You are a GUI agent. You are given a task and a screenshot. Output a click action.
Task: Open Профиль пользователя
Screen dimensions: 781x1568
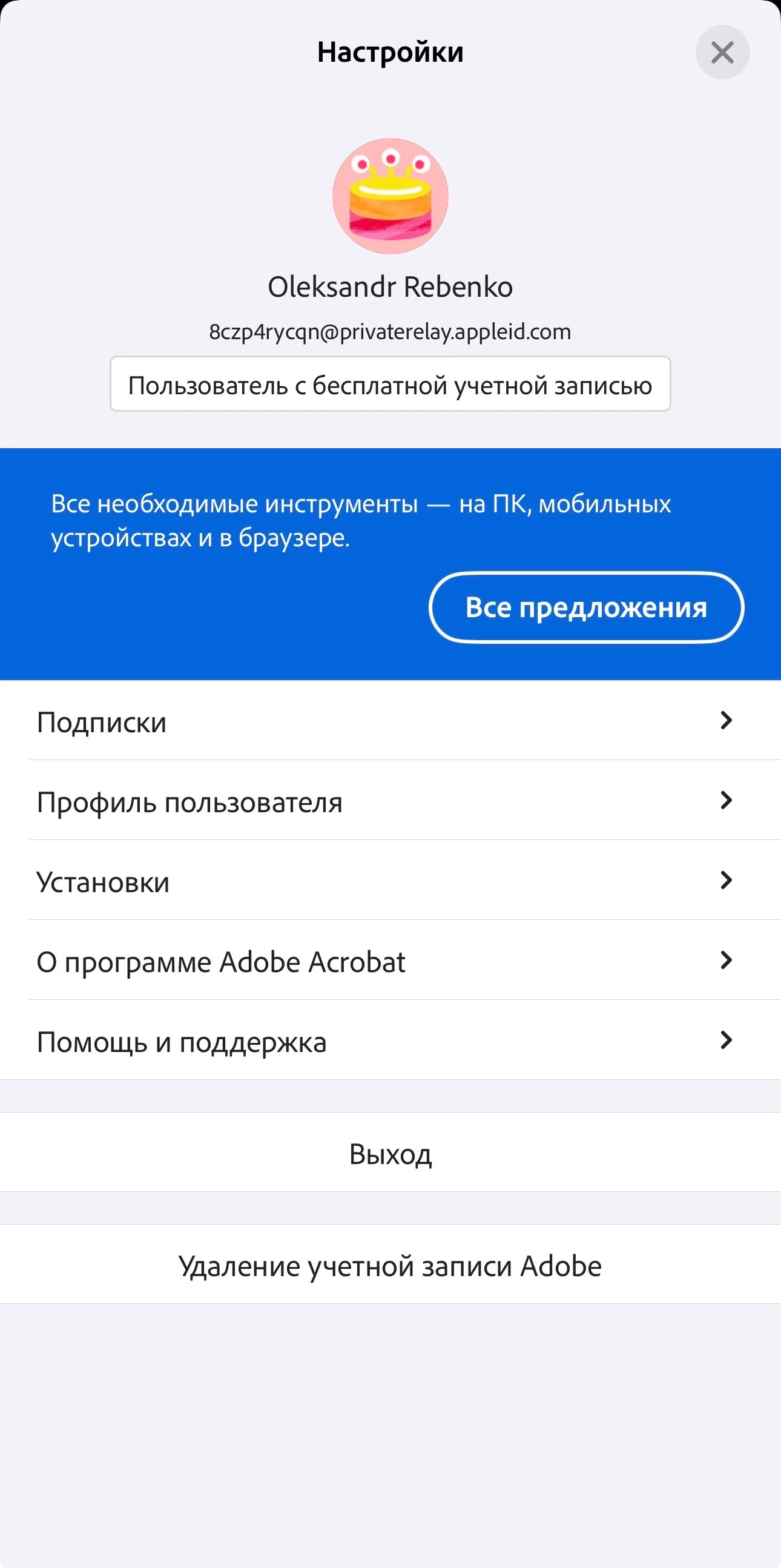click(389, 801)
